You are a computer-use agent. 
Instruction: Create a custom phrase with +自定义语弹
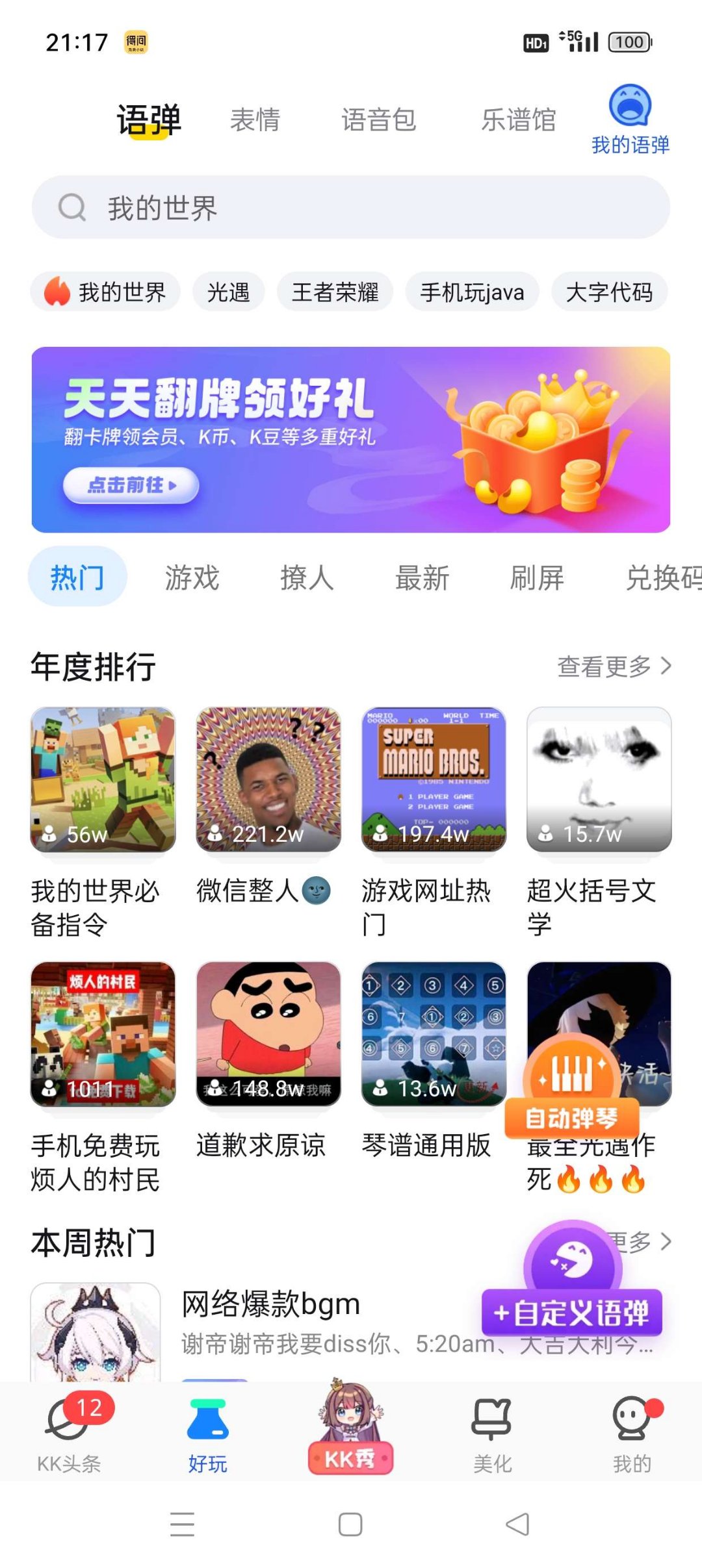572,1312
